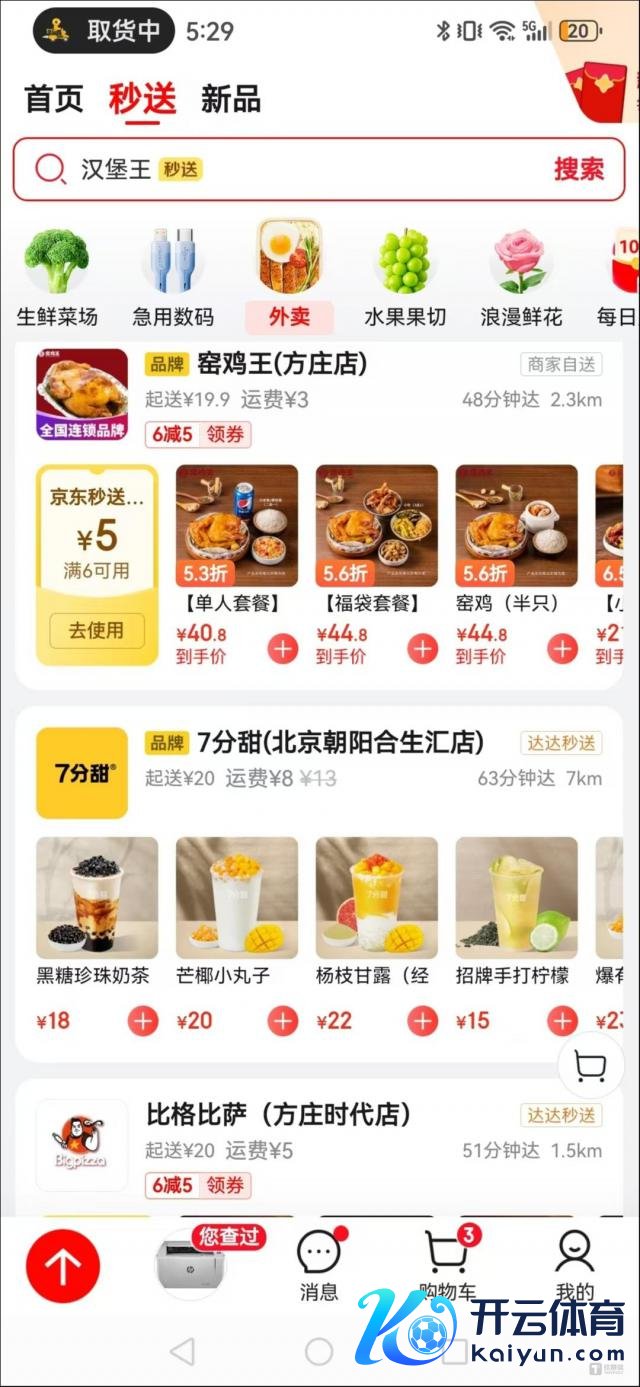The image size is (640, 1387).
Task: Open the 7分甜(北京朝阳合生汇店) store
Action: (x=340, y=743)
